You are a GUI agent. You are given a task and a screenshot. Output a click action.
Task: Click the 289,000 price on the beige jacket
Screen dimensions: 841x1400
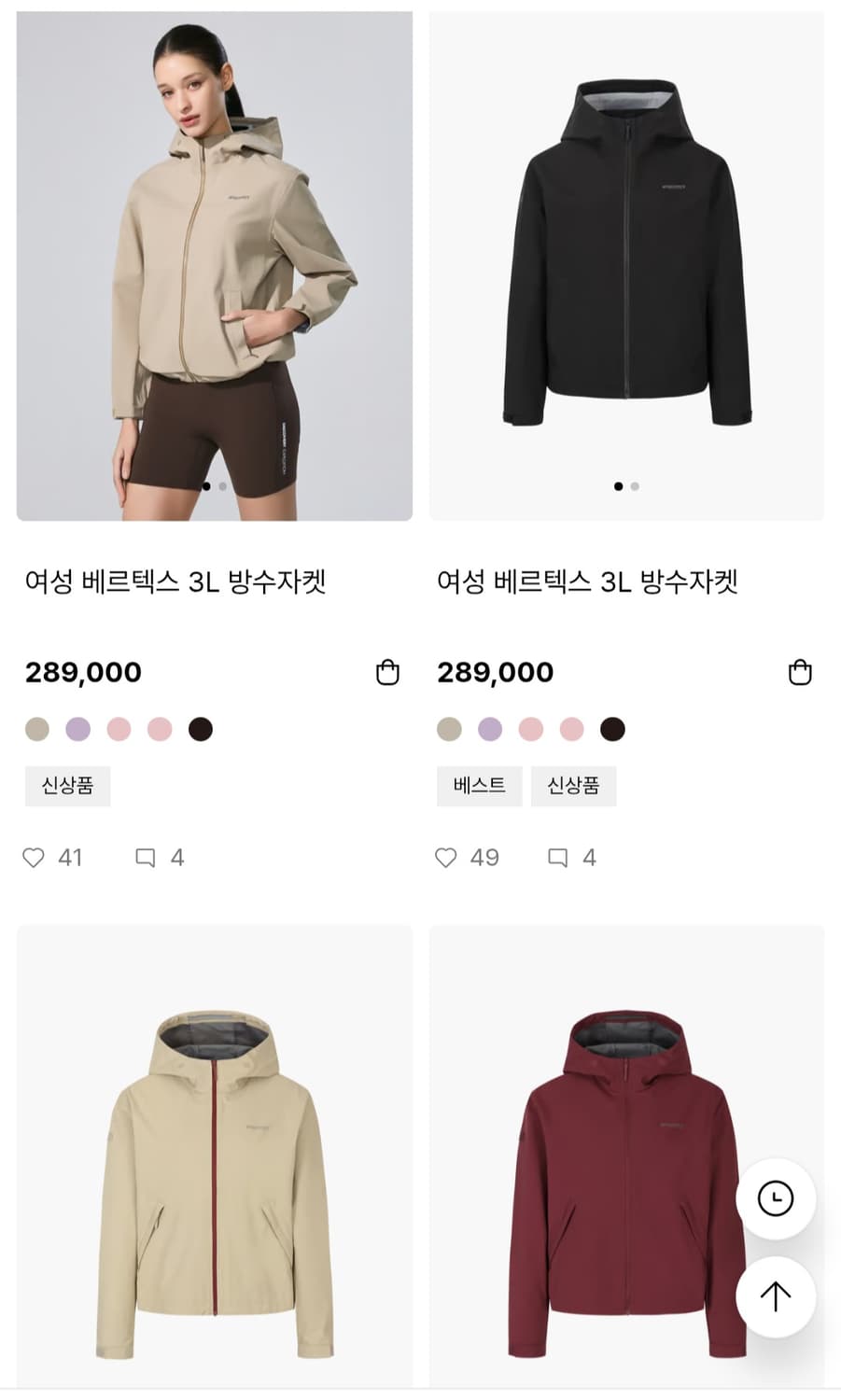pos(83,671)
